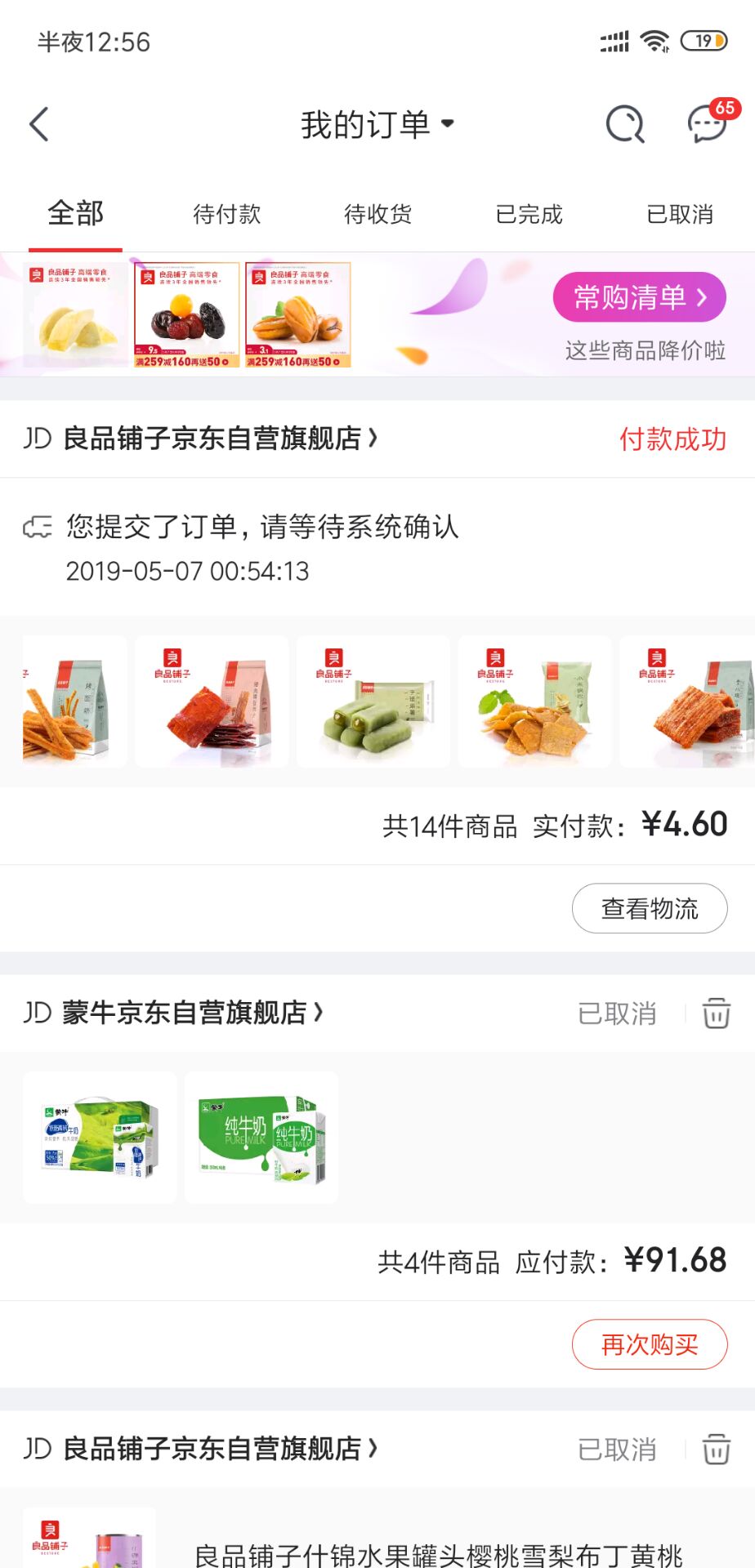
Task: Switch to the 已完成 tab
Action: click(529, 214)
